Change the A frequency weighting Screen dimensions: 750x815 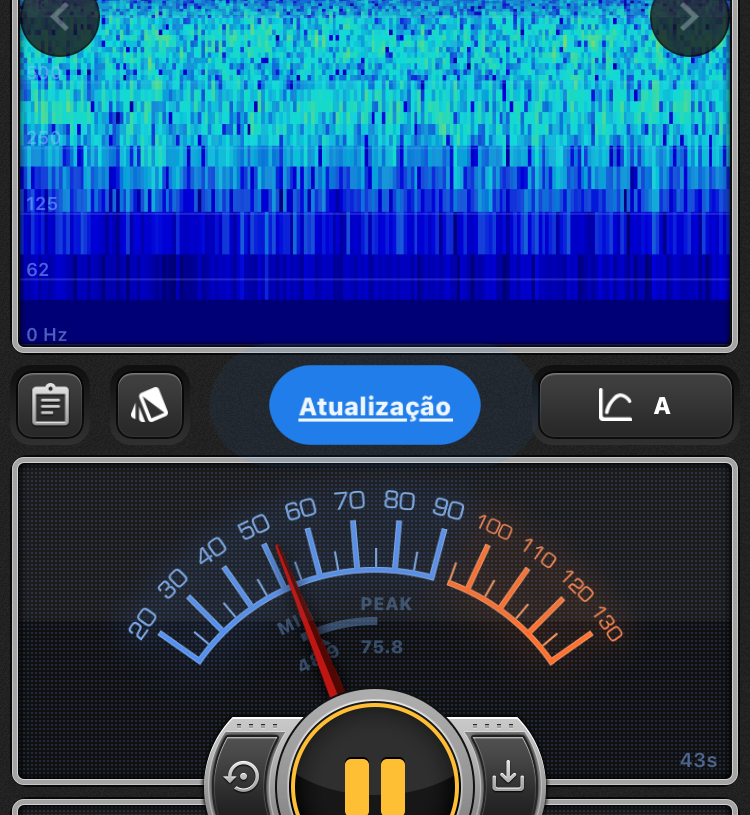point(636,405)
